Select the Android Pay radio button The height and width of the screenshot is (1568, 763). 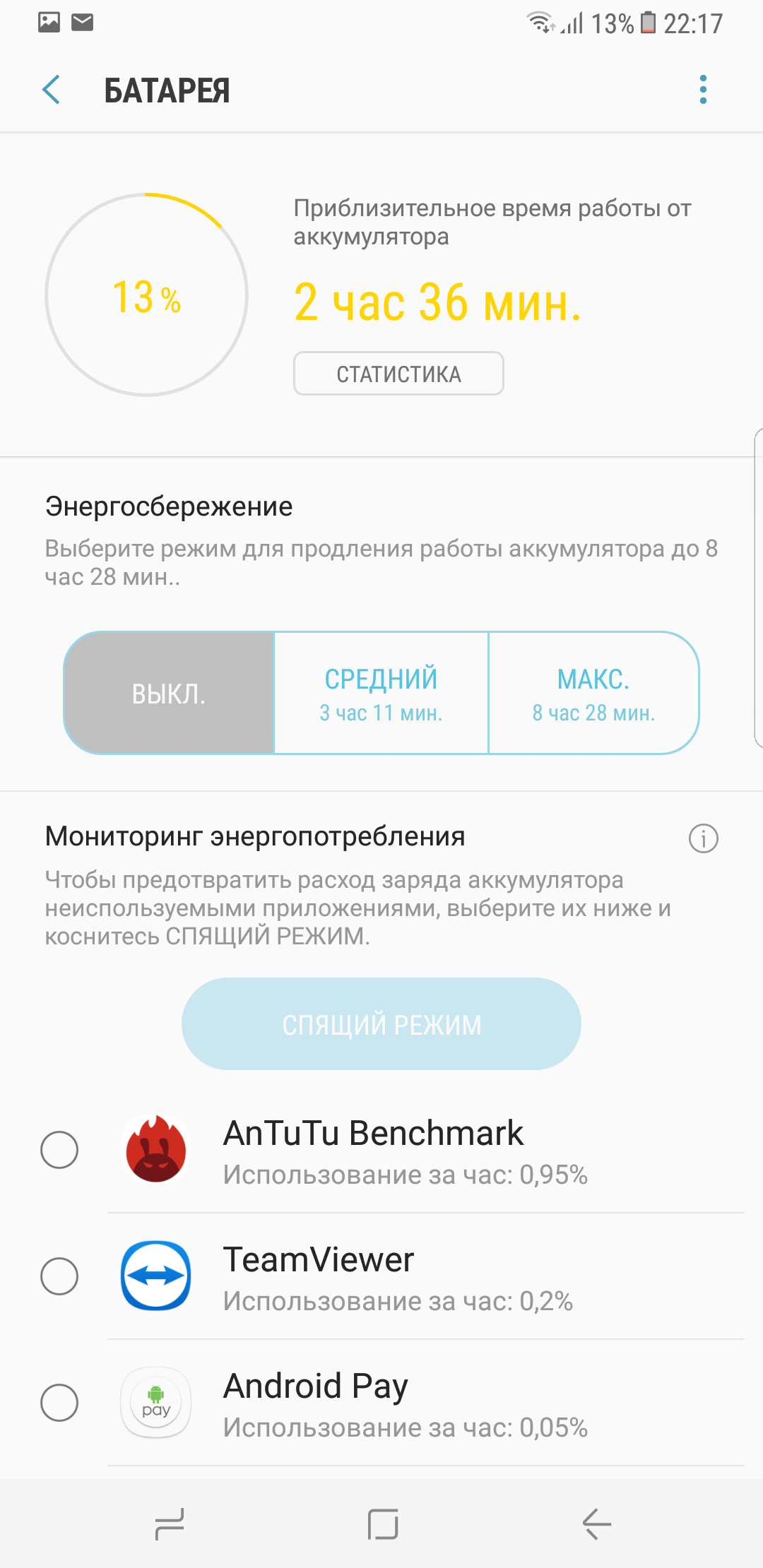(x=59, y=1403)
